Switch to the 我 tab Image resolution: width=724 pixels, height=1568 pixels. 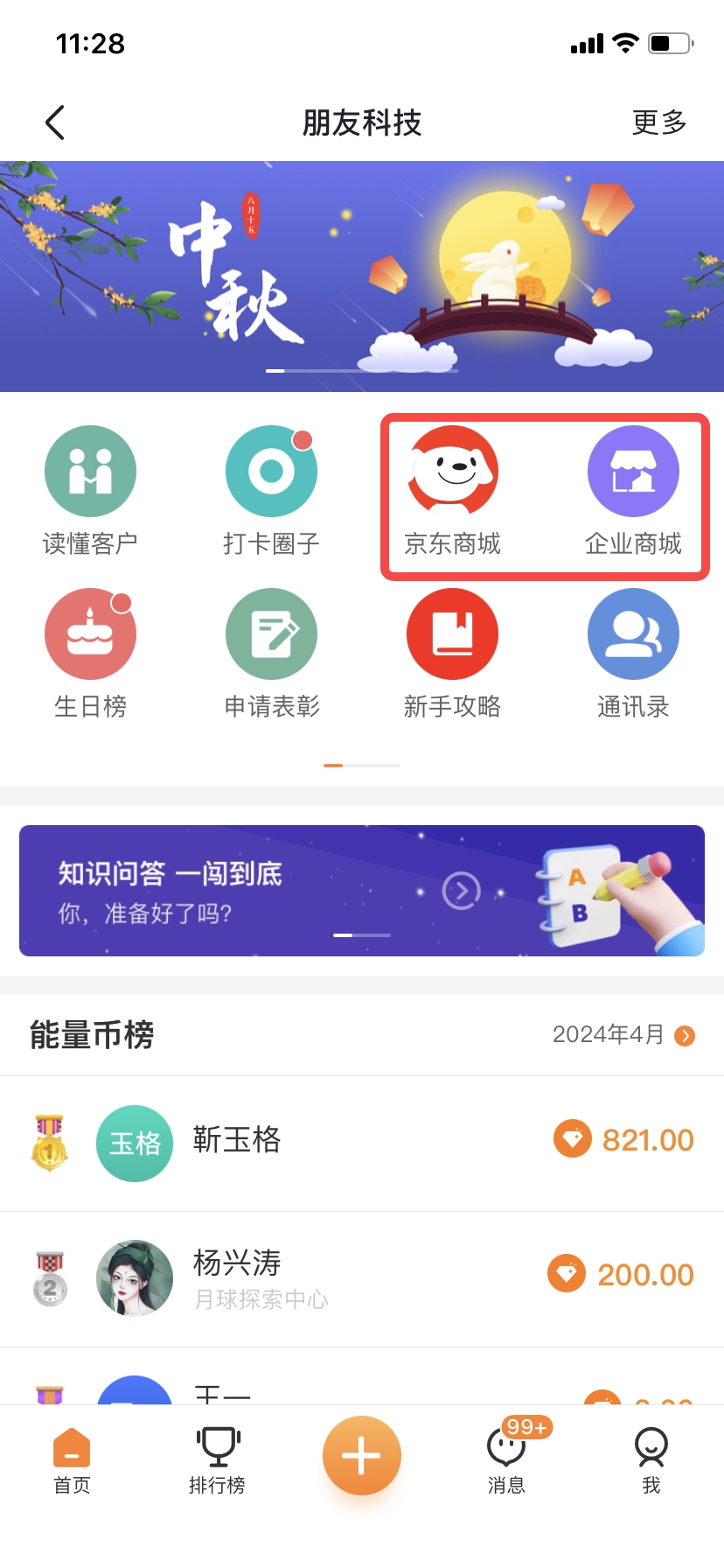[651, 1461]
